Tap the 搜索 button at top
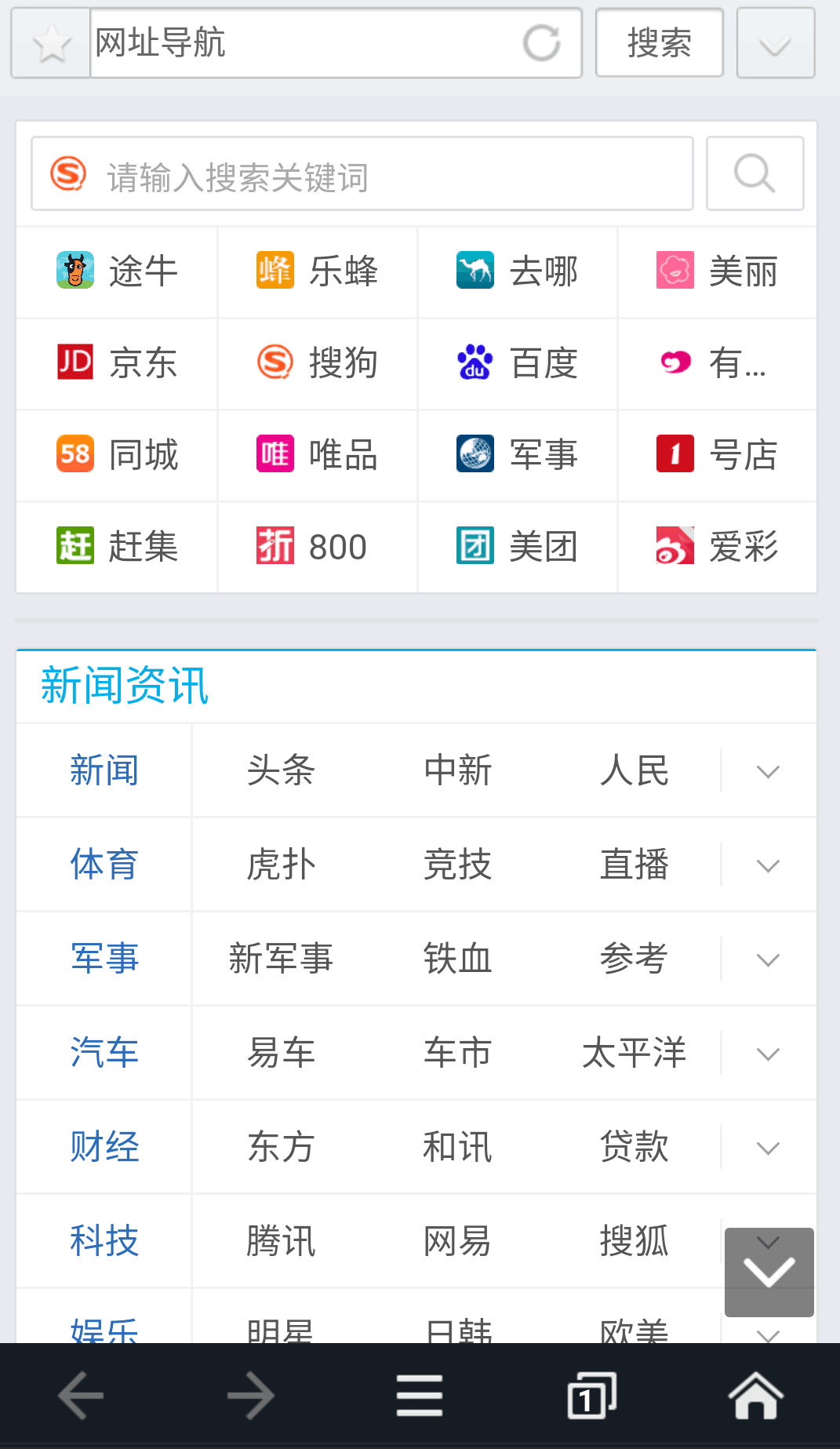840x1449 pixels. 659,43
